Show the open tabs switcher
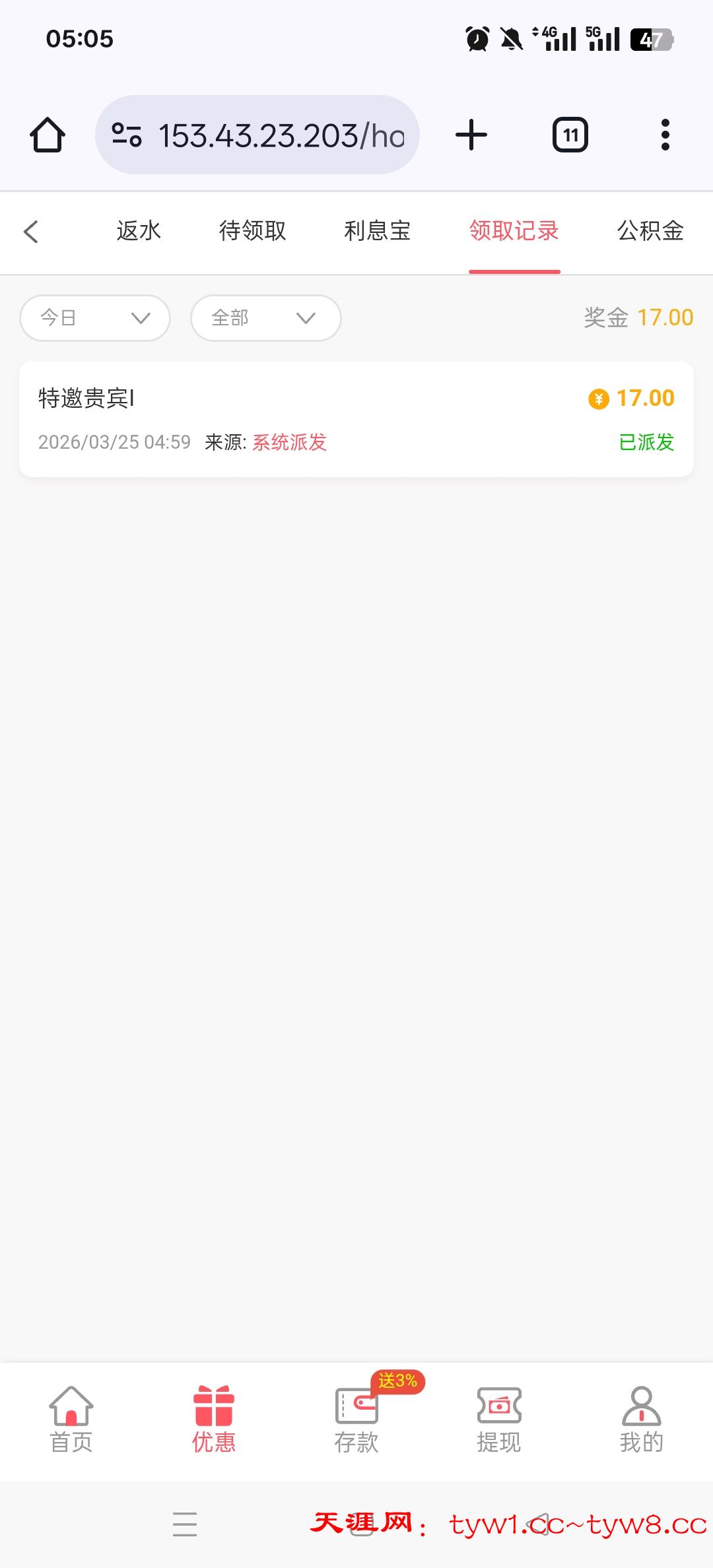This screenshot has height=1568, width=713. point(570,135)
